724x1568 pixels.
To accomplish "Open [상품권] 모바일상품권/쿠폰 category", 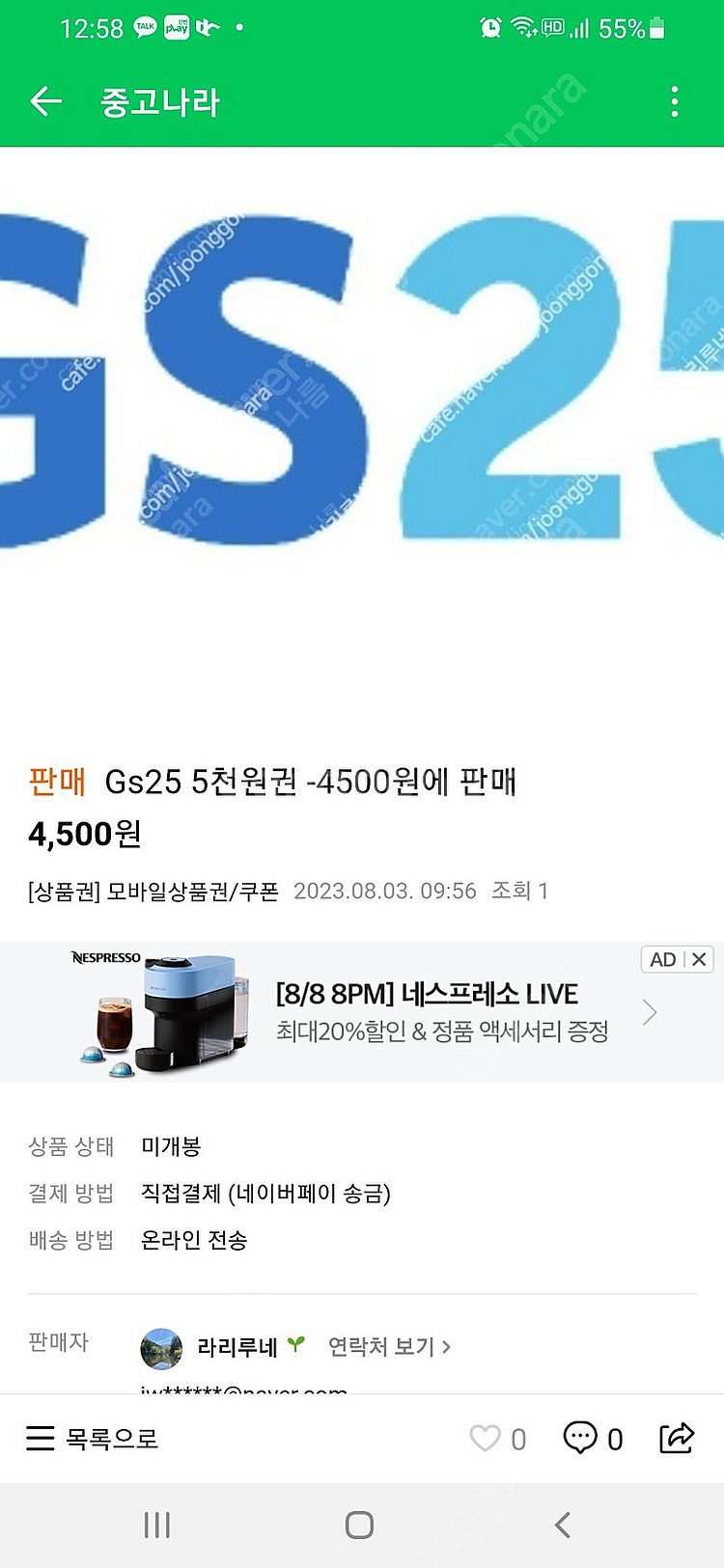I will [x=154, y=892].
